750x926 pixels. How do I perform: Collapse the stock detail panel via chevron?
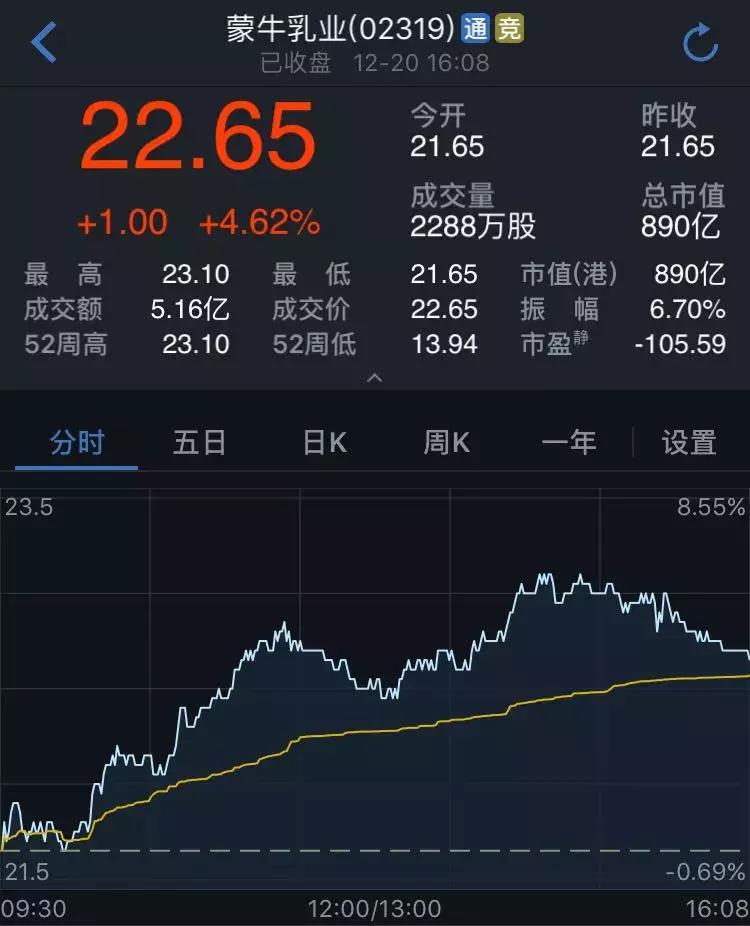pyautogui.click(x=375, y=380)
